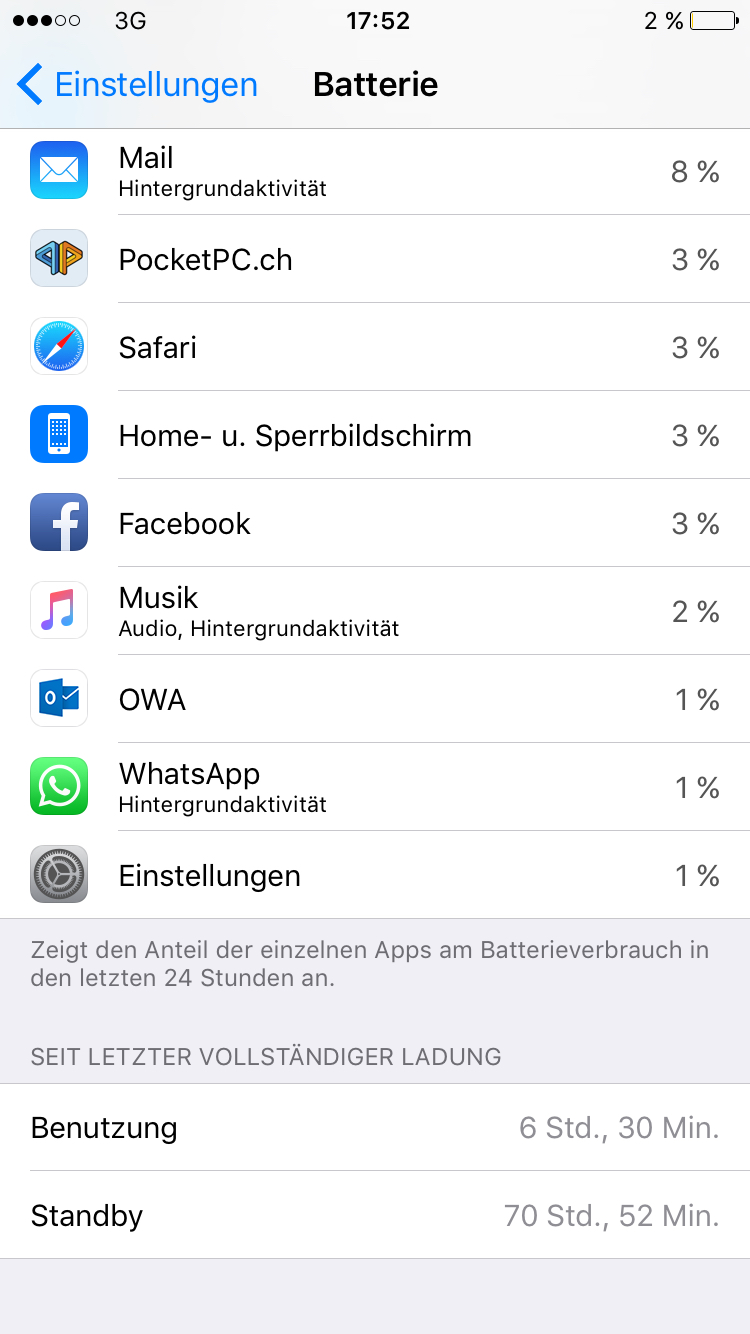Select the Musik usage row

[375, 611]
